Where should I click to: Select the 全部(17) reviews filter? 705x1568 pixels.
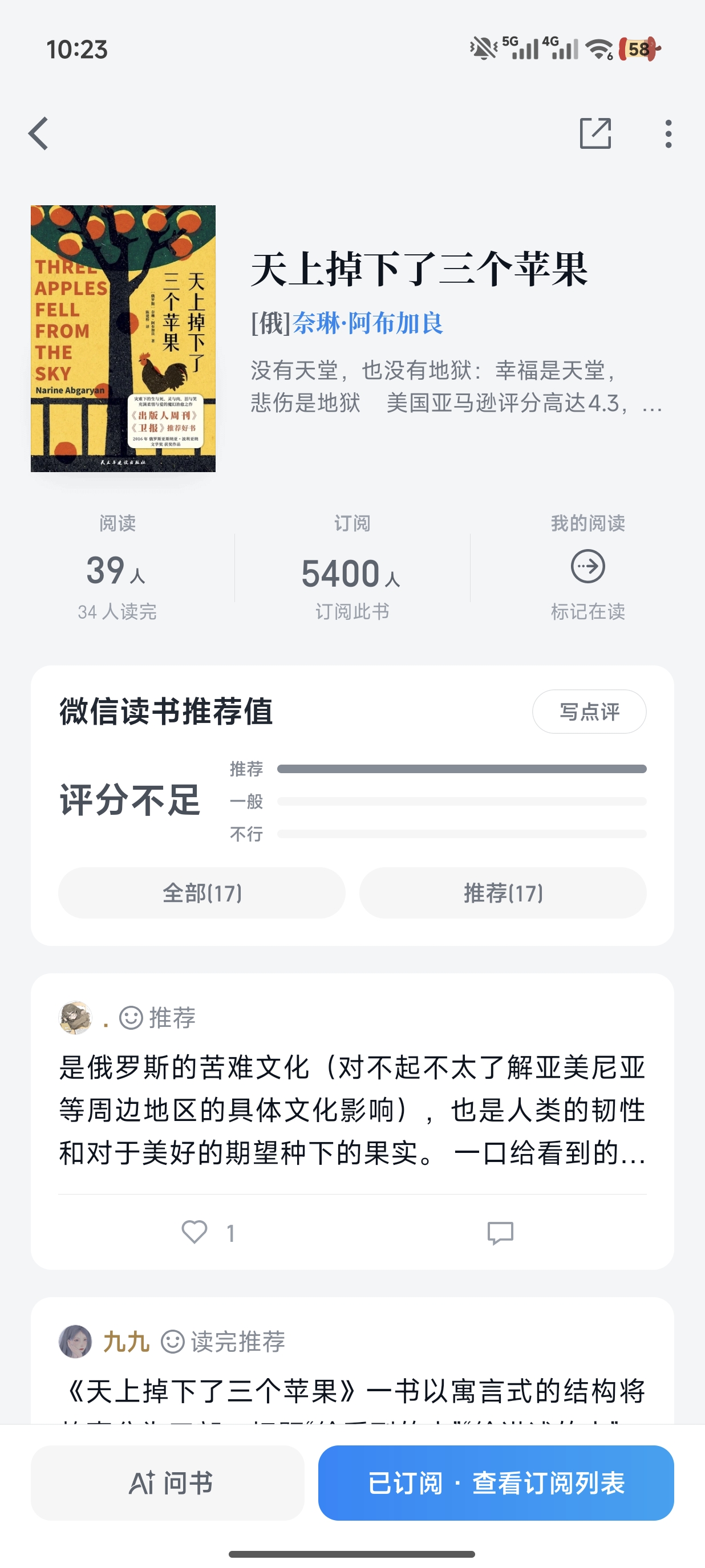tap(201, 893)
